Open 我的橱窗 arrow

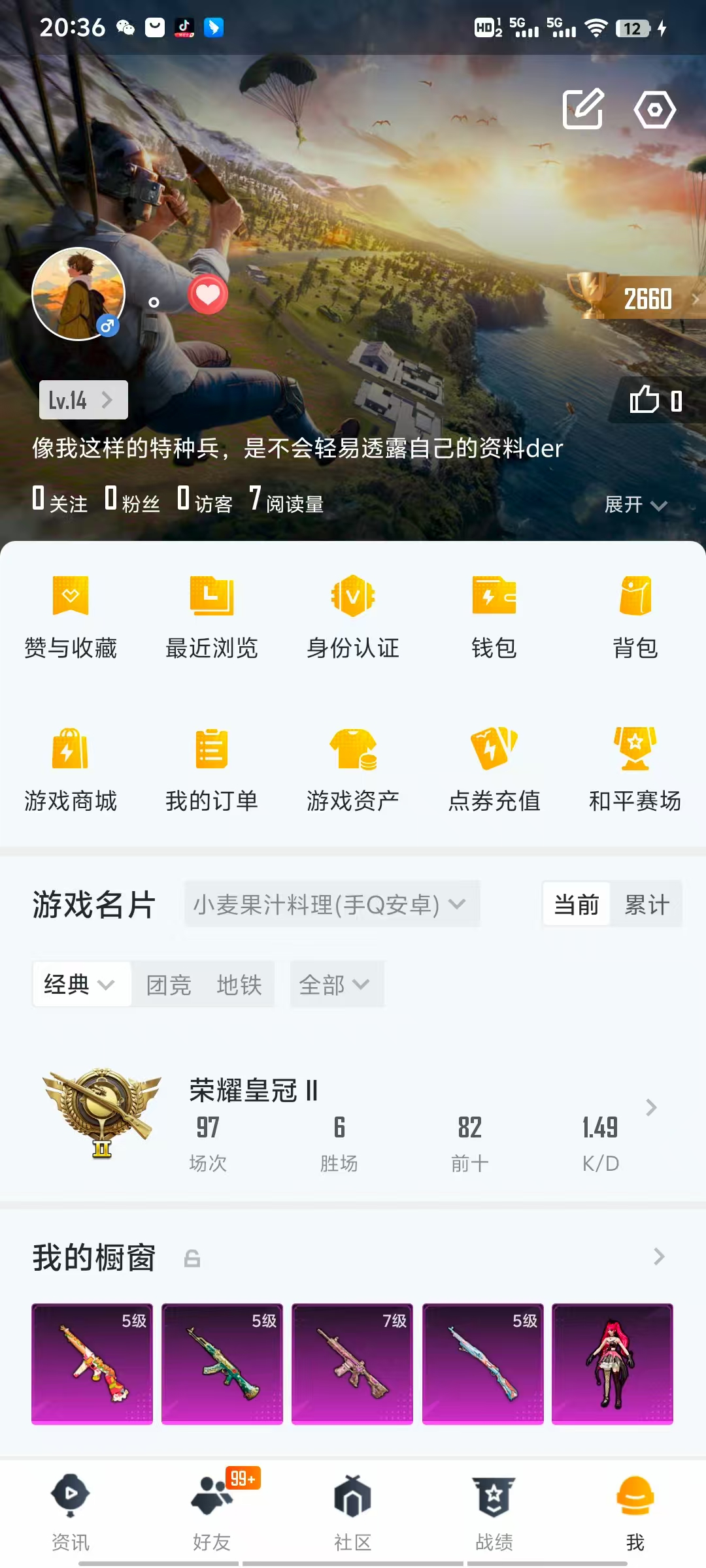(659, 1256)
